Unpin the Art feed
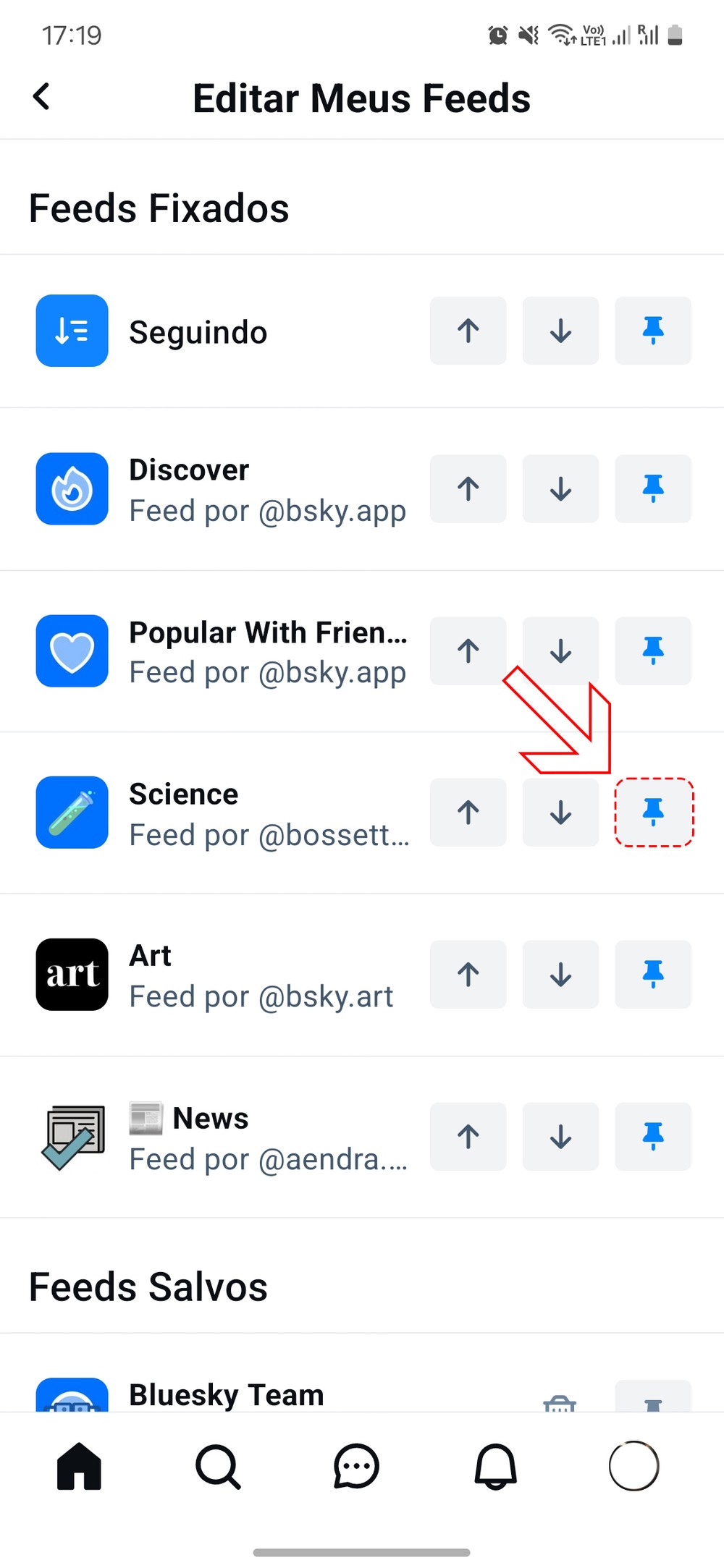The image size is (724, 1568). pyautogui.click(x=653, y=974)
